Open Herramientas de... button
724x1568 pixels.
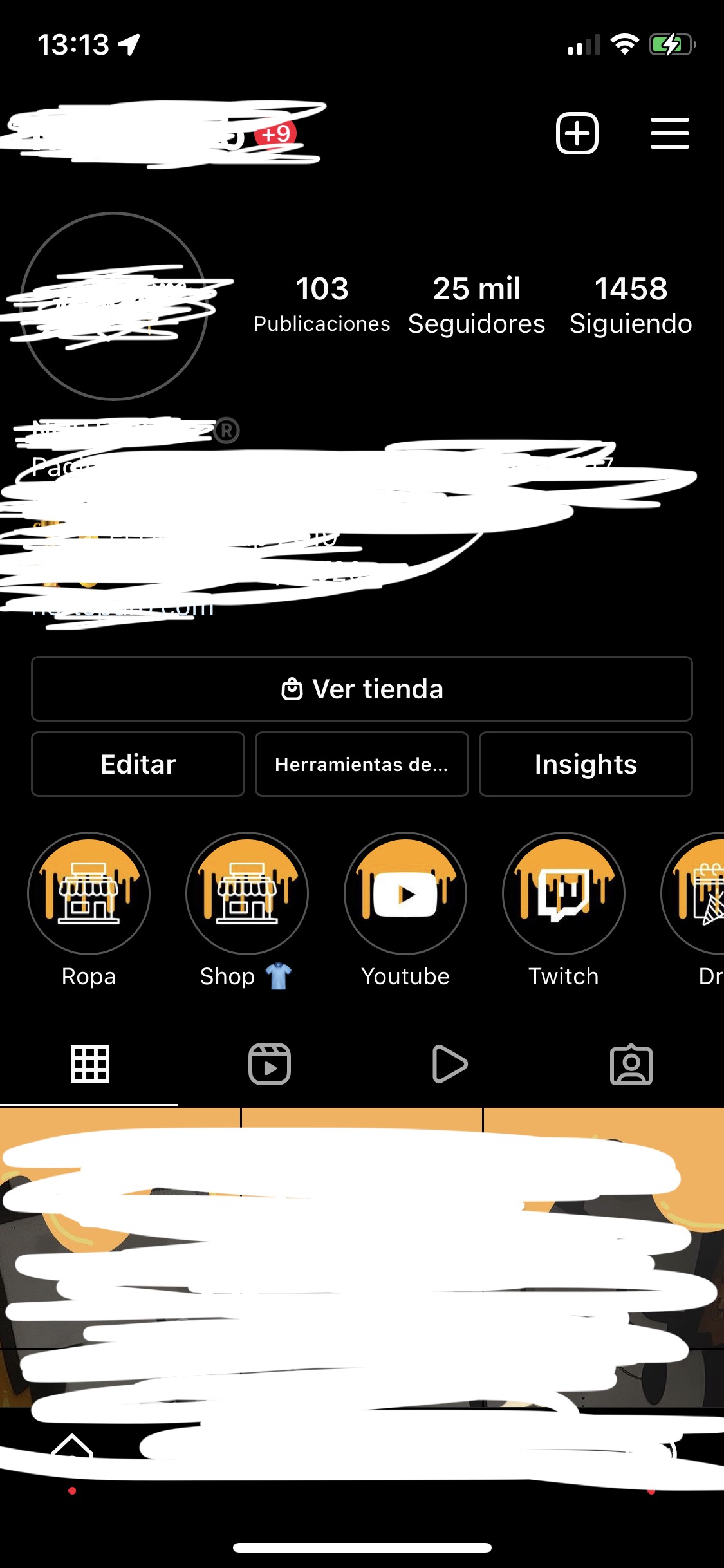362,764
